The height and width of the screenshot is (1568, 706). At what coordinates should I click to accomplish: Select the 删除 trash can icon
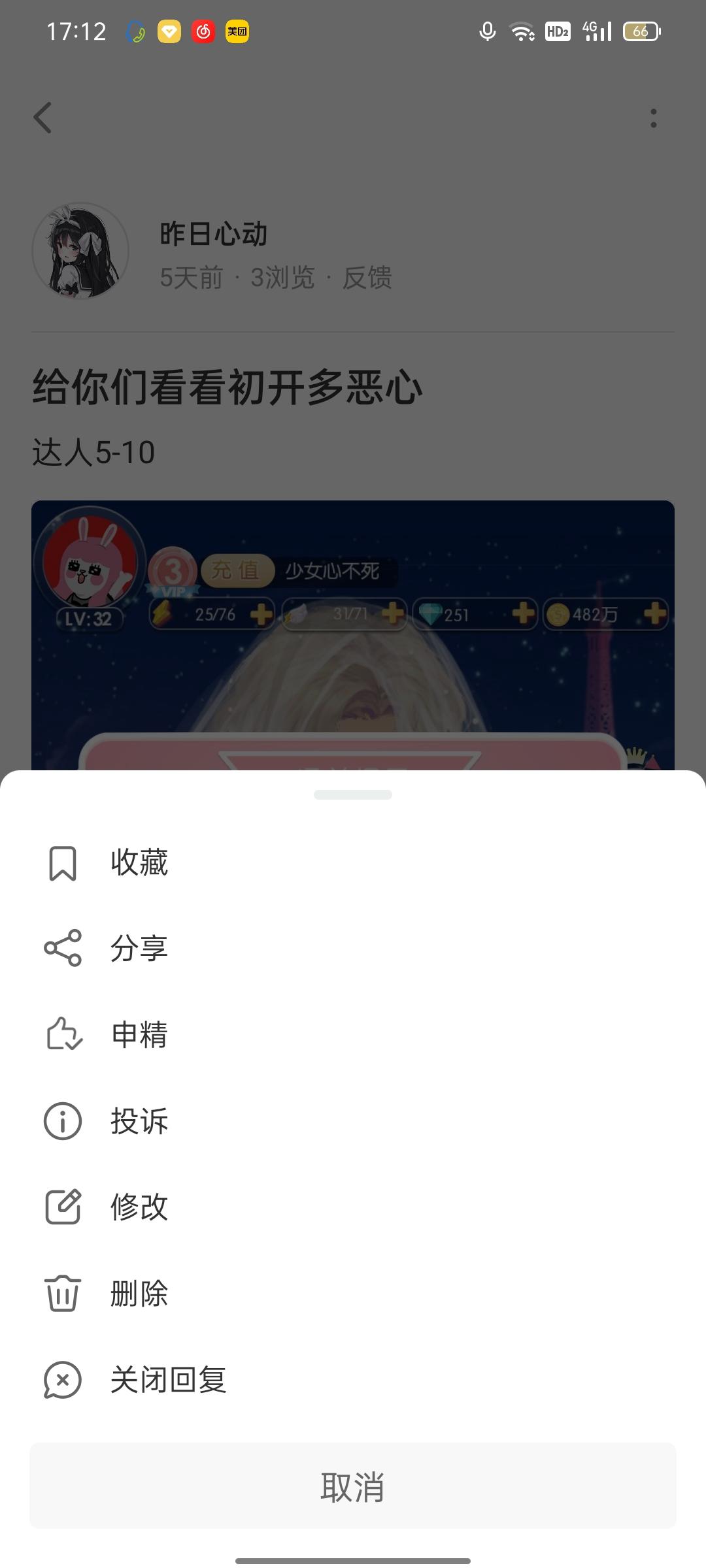pyautogui.click(x=62, y=1294)
